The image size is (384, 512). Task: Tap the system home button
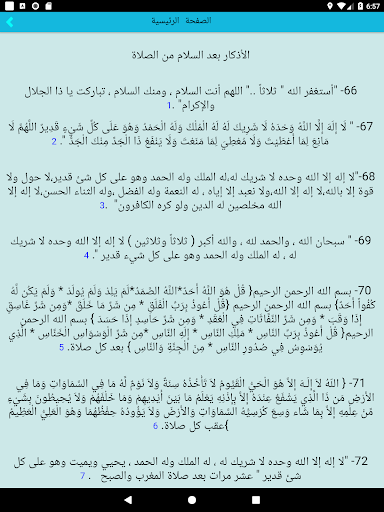tap(192, 500)
